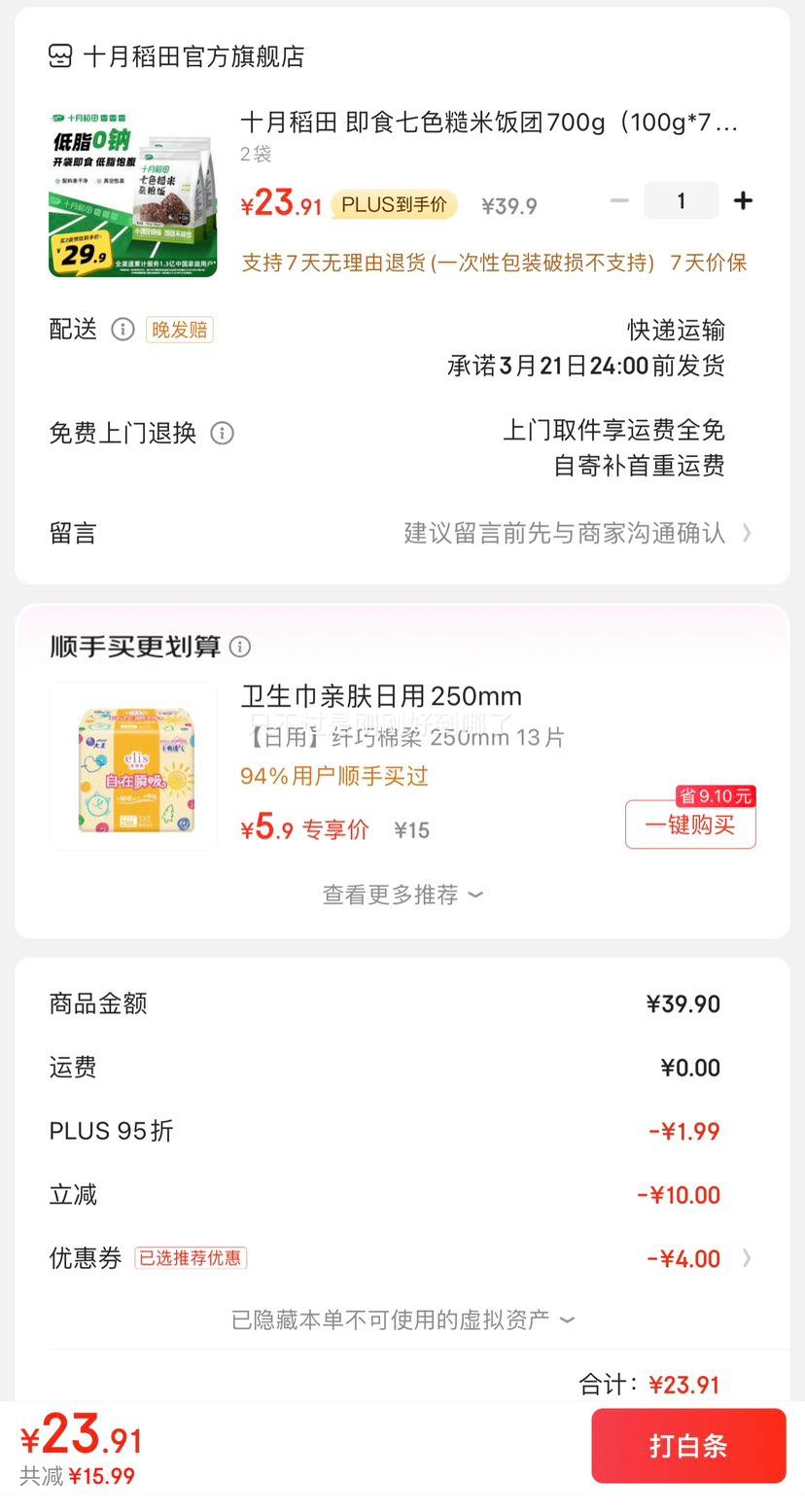Open the delivery info icon next to 配送
Viewport: 805px width, 1512px height.
point(122,330)
